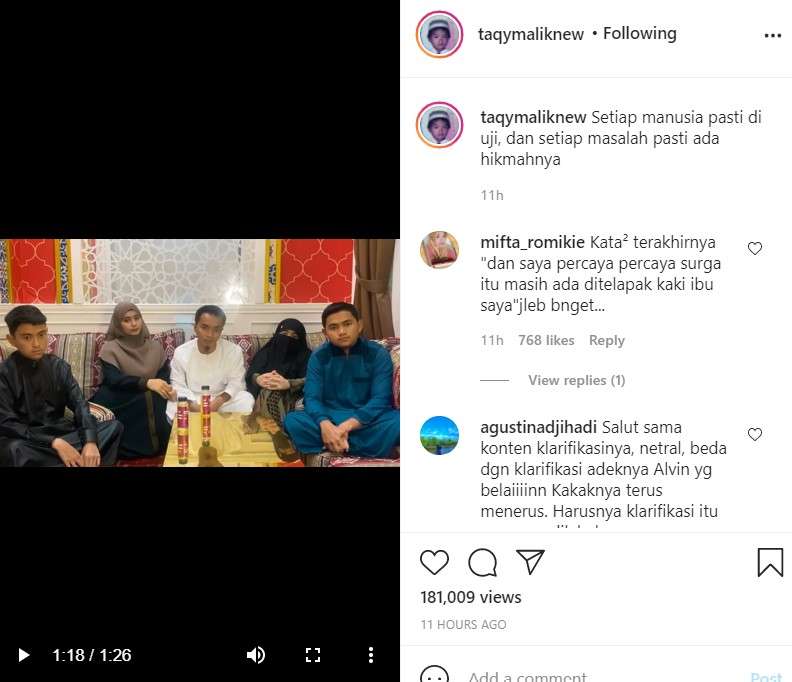Screen dimensions: 792x682
Task: Share the post via paper plane
Action: tap(530, 562)
